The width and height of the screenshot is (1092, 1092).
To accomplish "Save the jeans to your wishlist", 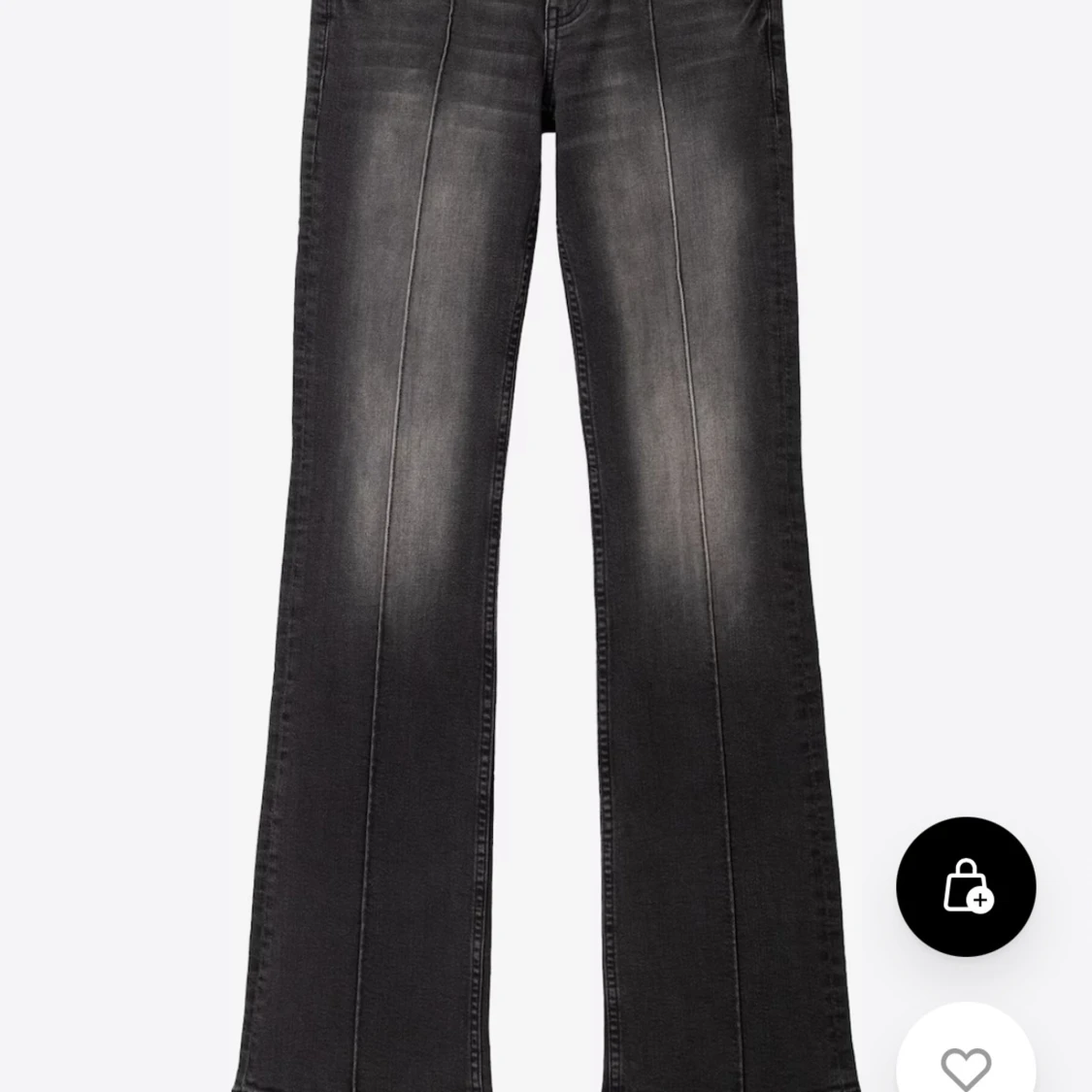I will point(966,1063).
